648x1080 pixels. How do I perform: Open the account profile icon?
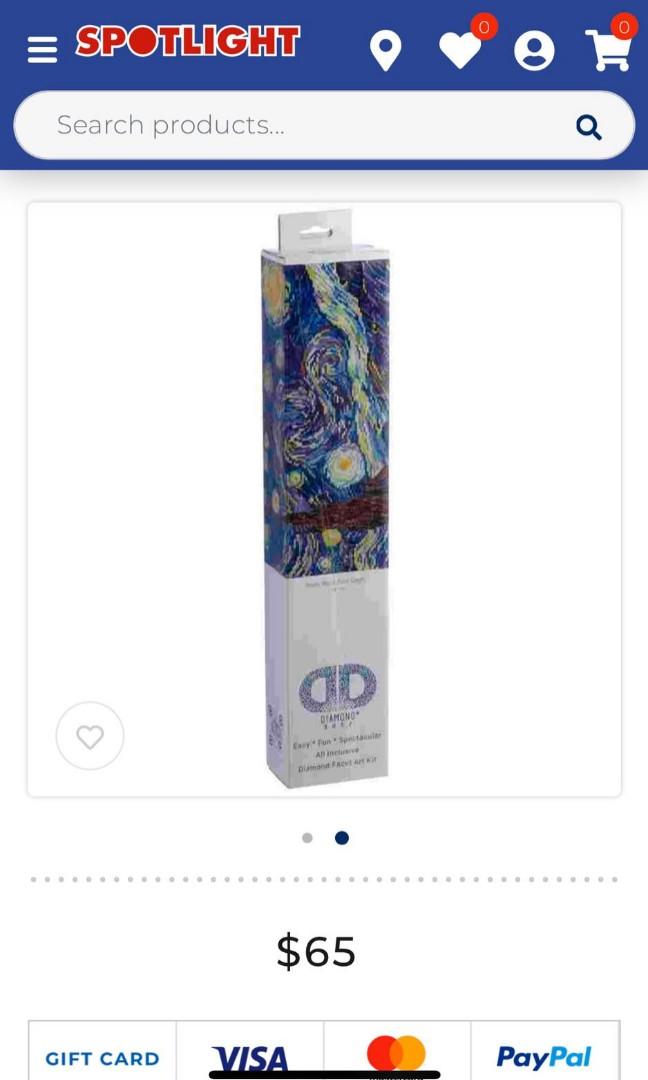click(534, 51)
